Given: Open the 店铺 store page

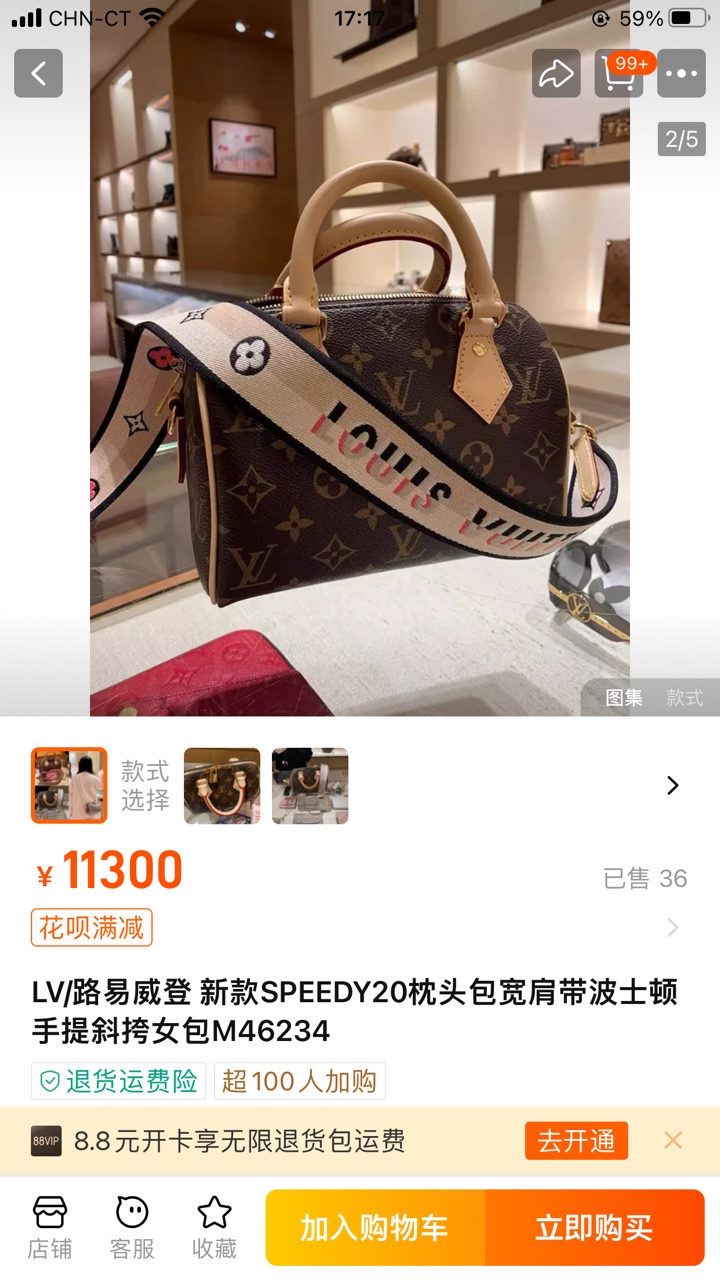Looking at the screenshot, I should 49,1228.
